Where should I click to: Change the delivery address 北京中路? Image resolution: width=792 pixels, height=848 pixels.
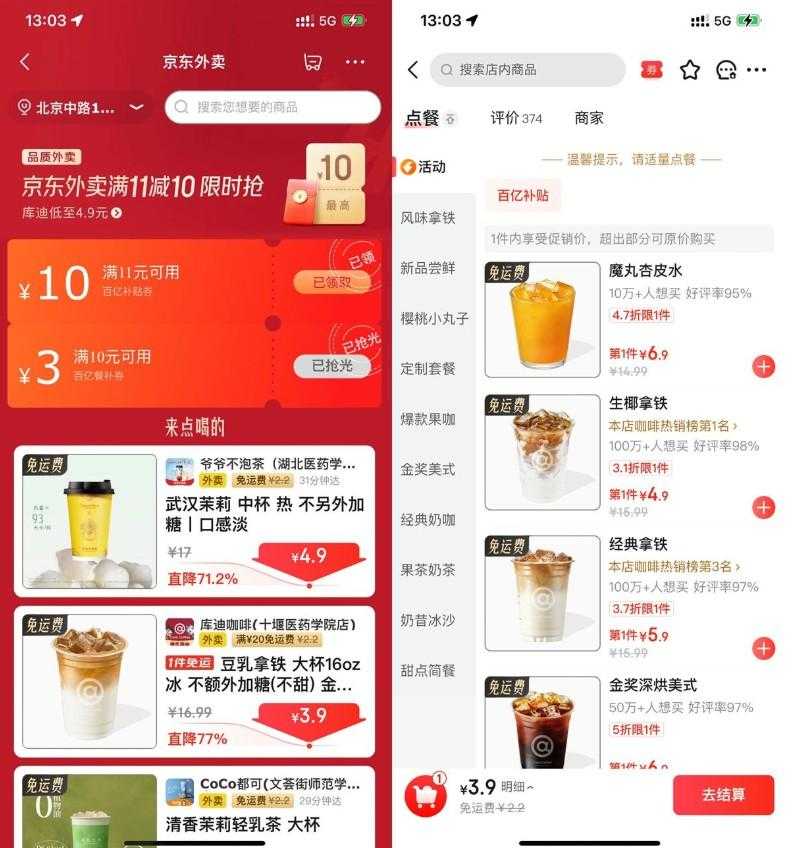coord(80,107)
